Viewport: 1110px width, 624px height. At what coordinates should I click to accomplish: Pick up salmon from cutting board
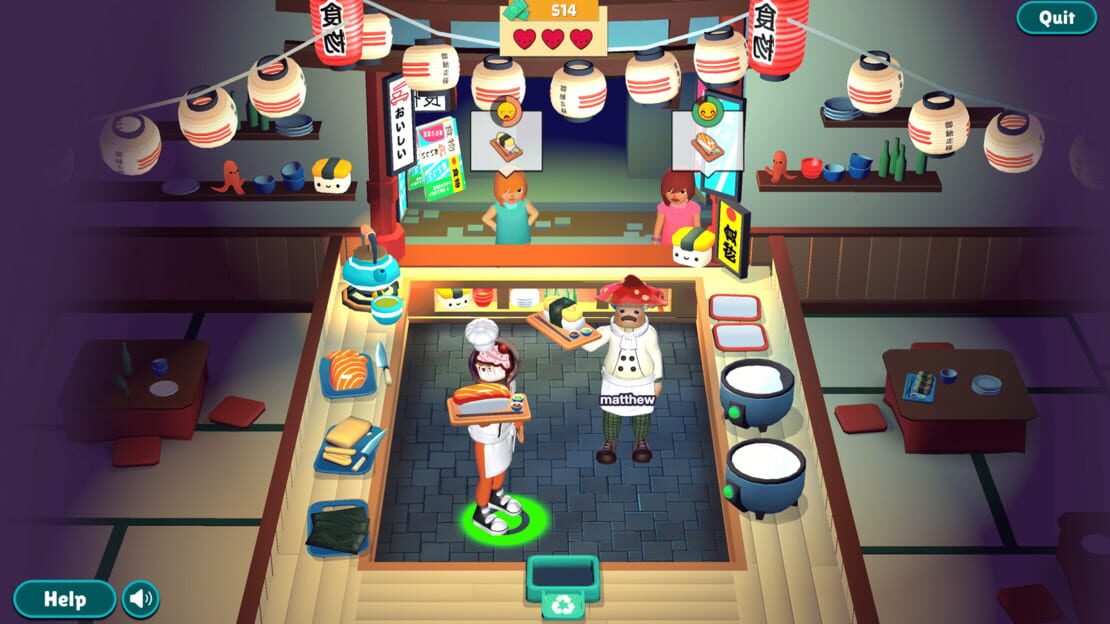click(x=348, y=372)
